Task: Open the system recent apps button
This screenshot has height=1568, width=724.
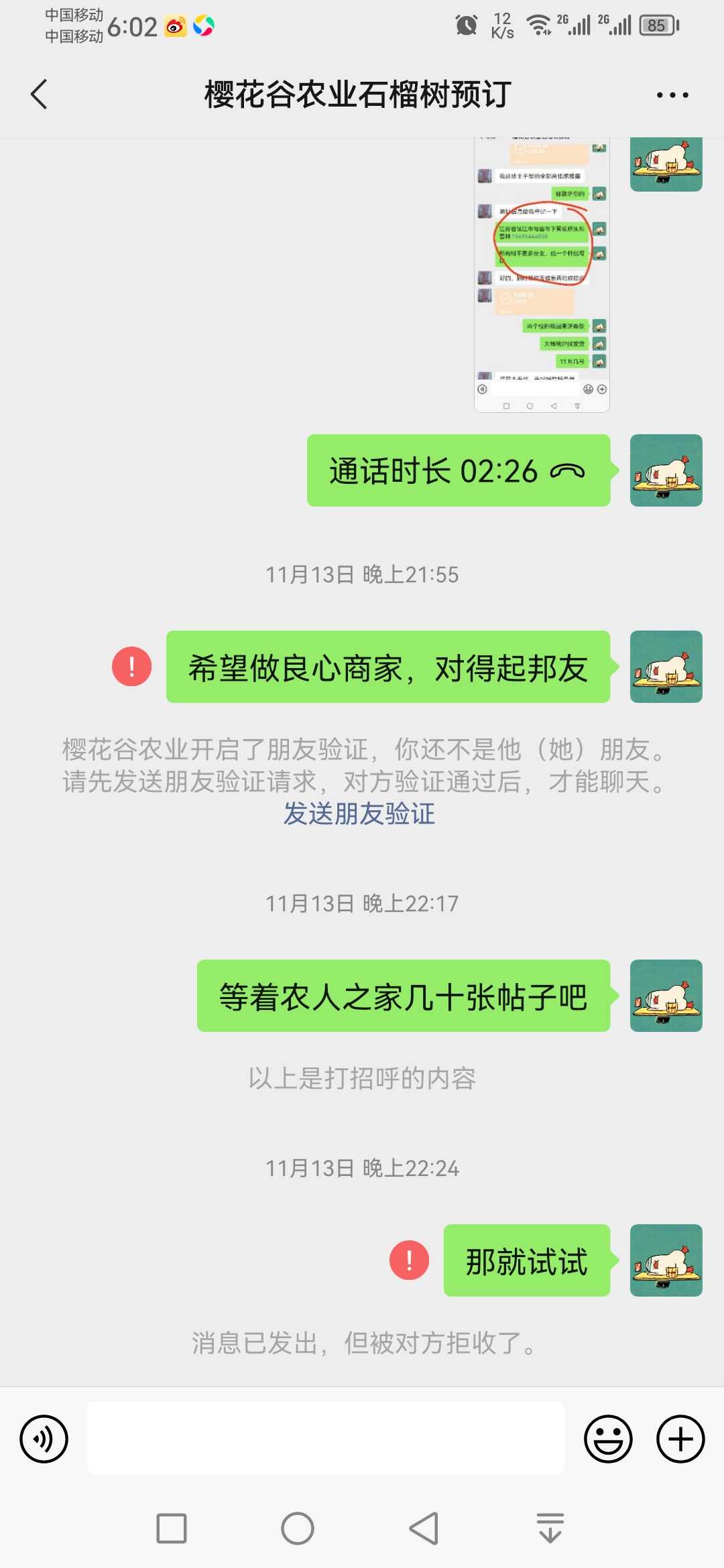Action: pos(172,1528)
